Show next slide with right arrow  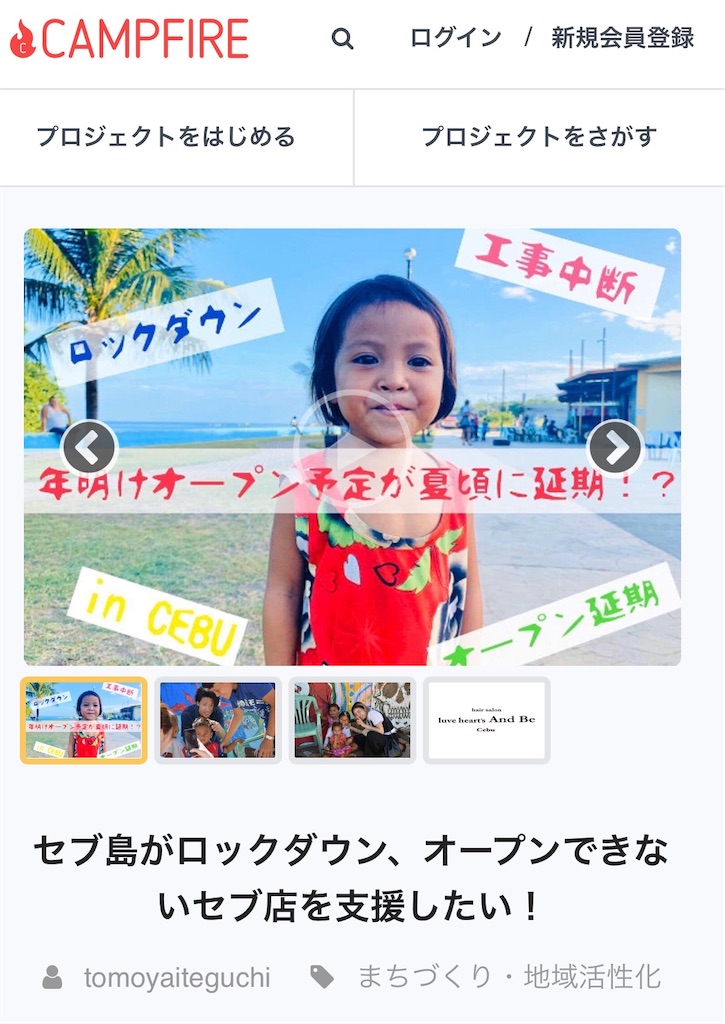click(x=615, y=447)
